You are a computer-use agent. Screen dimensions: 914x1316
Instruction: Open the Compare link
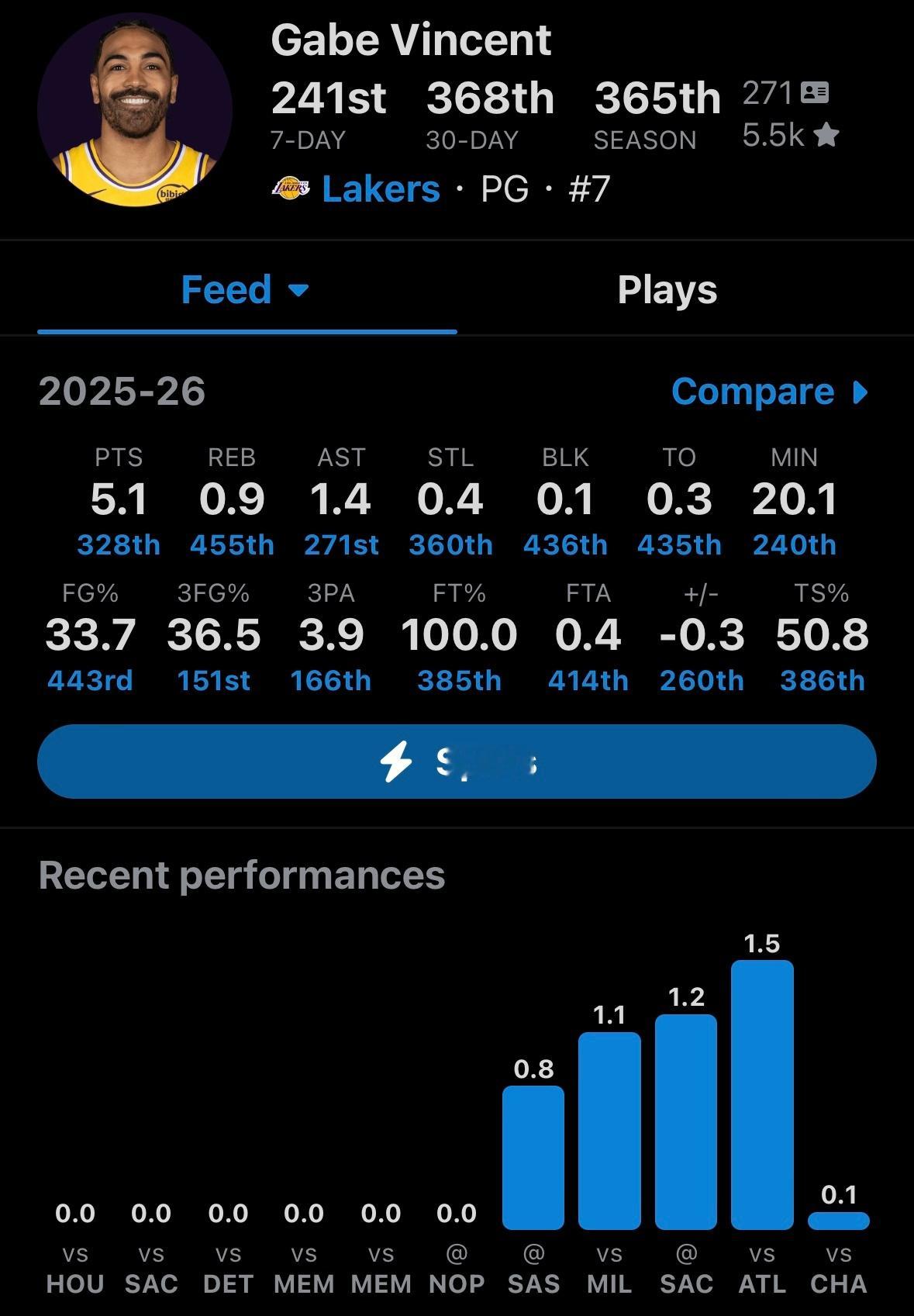click(770, 392)
